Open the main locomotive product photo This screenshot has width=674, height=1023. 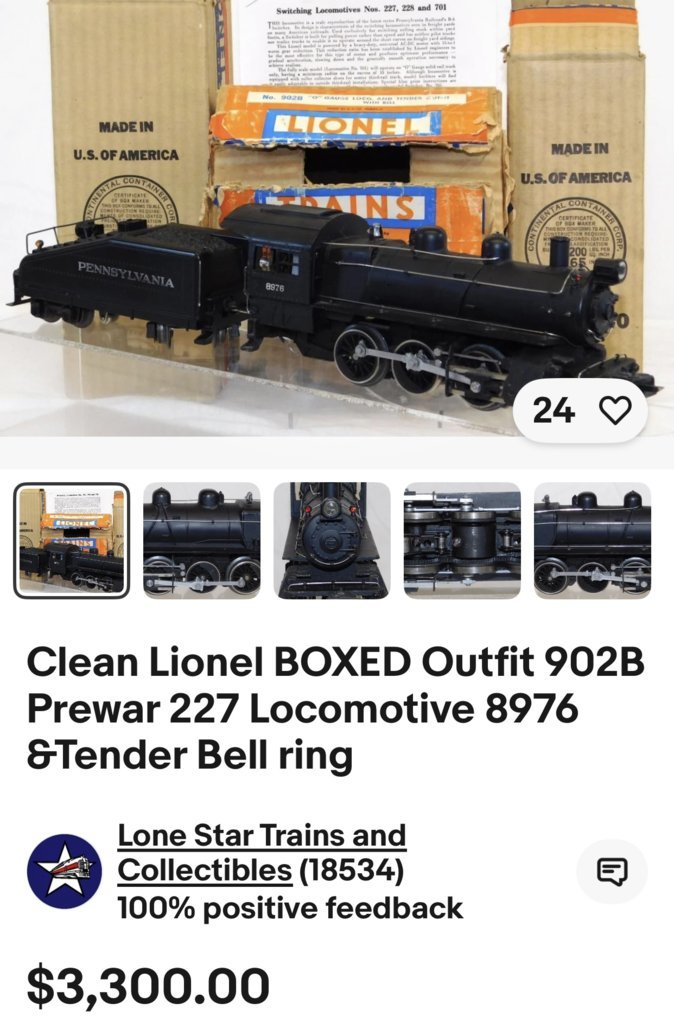(x=336, y=230)
